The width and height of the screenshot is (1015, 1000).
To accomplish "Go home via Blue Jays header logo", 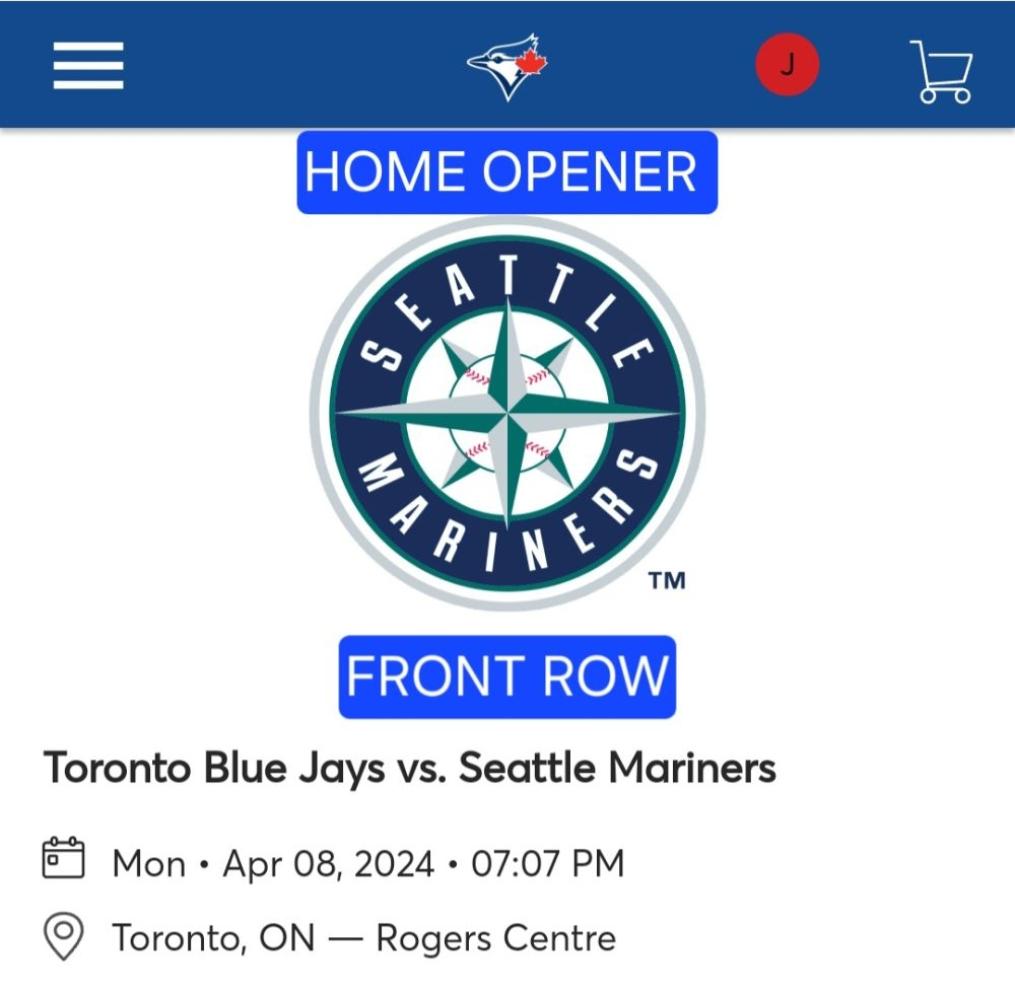I will (507, 67).
